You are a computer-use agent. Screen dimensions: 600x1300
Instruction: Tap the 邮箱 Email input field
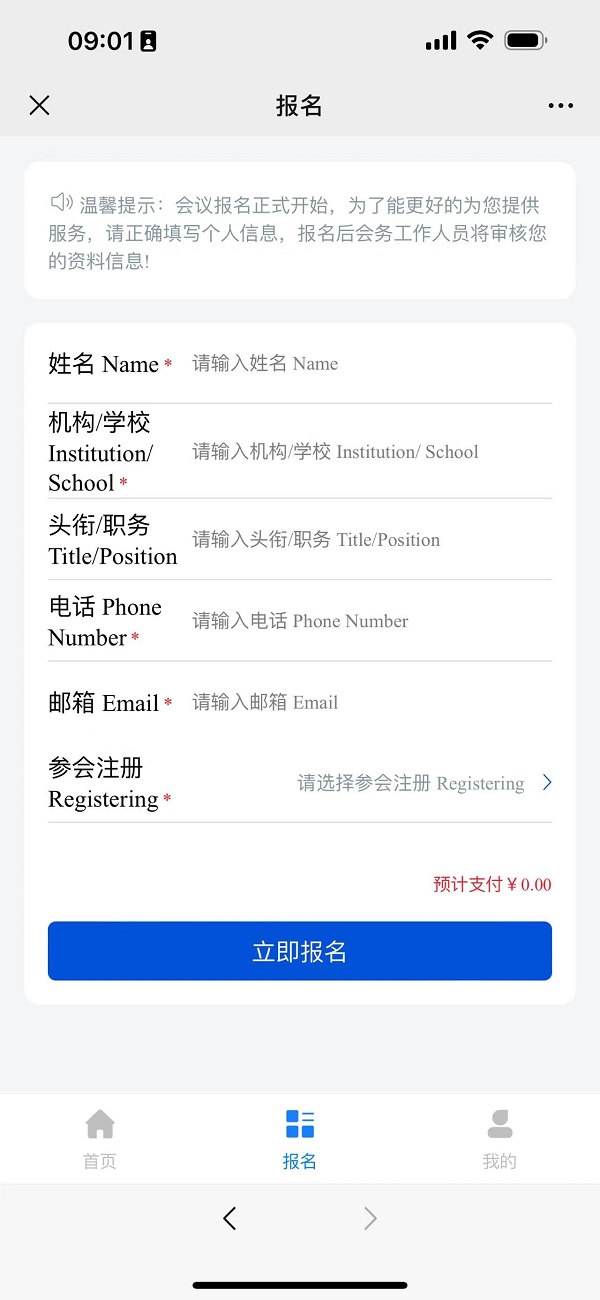tap(371, 702)
